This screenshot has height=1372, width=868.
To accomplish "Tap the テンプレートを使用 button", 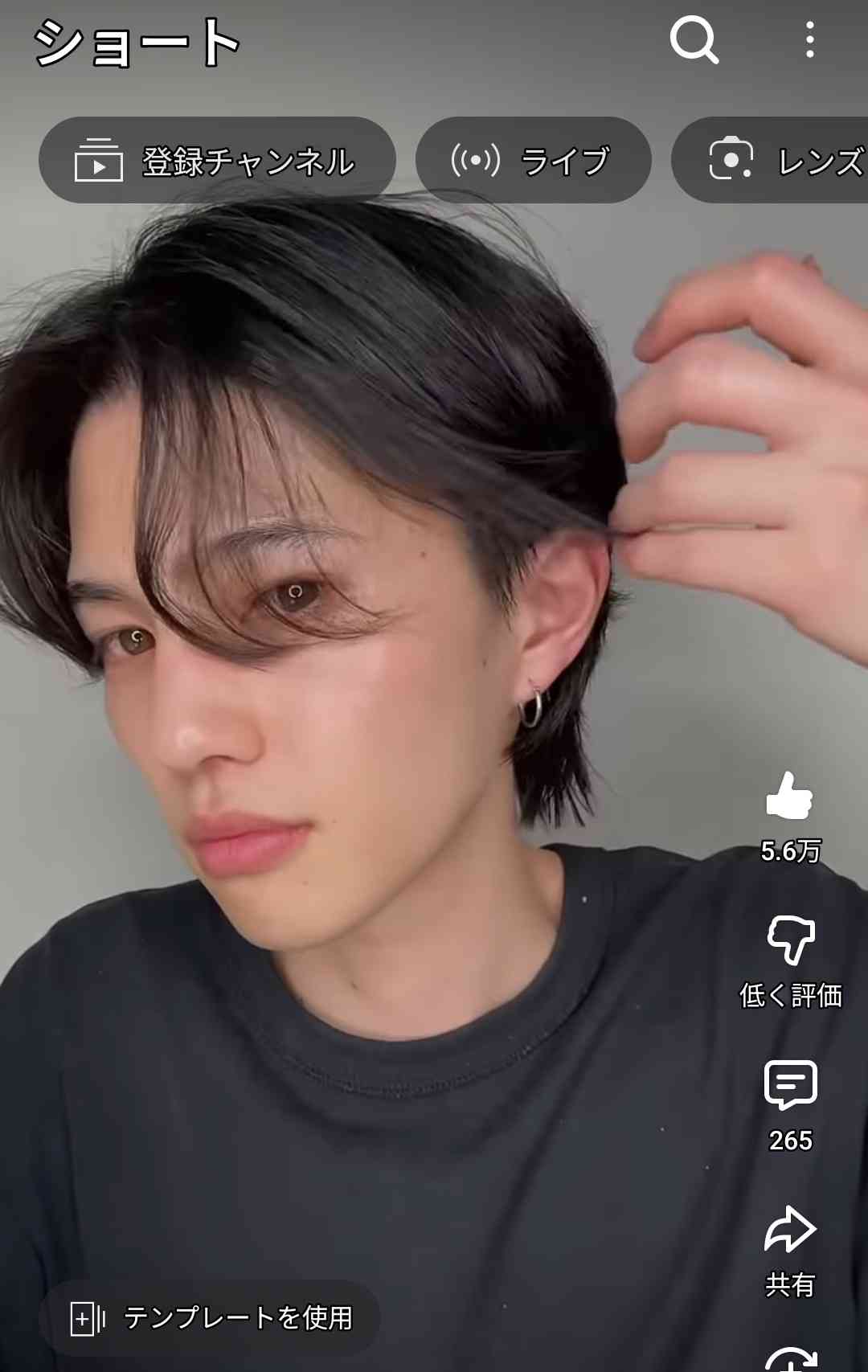I will click(x=211, y=1318).
